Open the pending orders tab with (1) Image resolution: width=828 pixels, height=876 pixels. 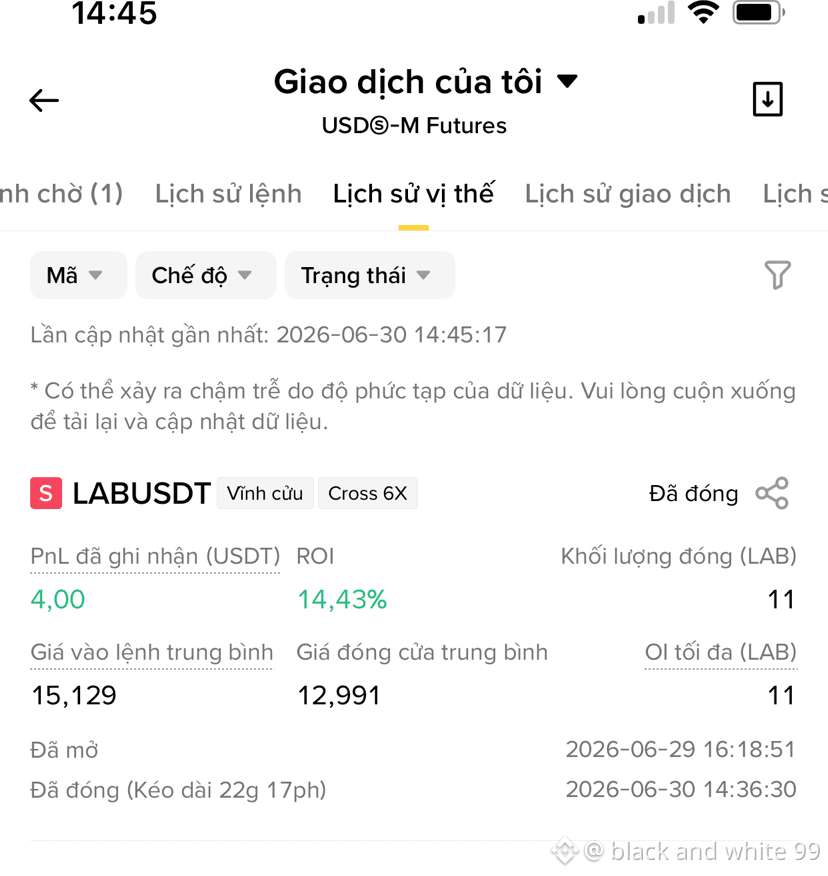(x=61, y=194)
